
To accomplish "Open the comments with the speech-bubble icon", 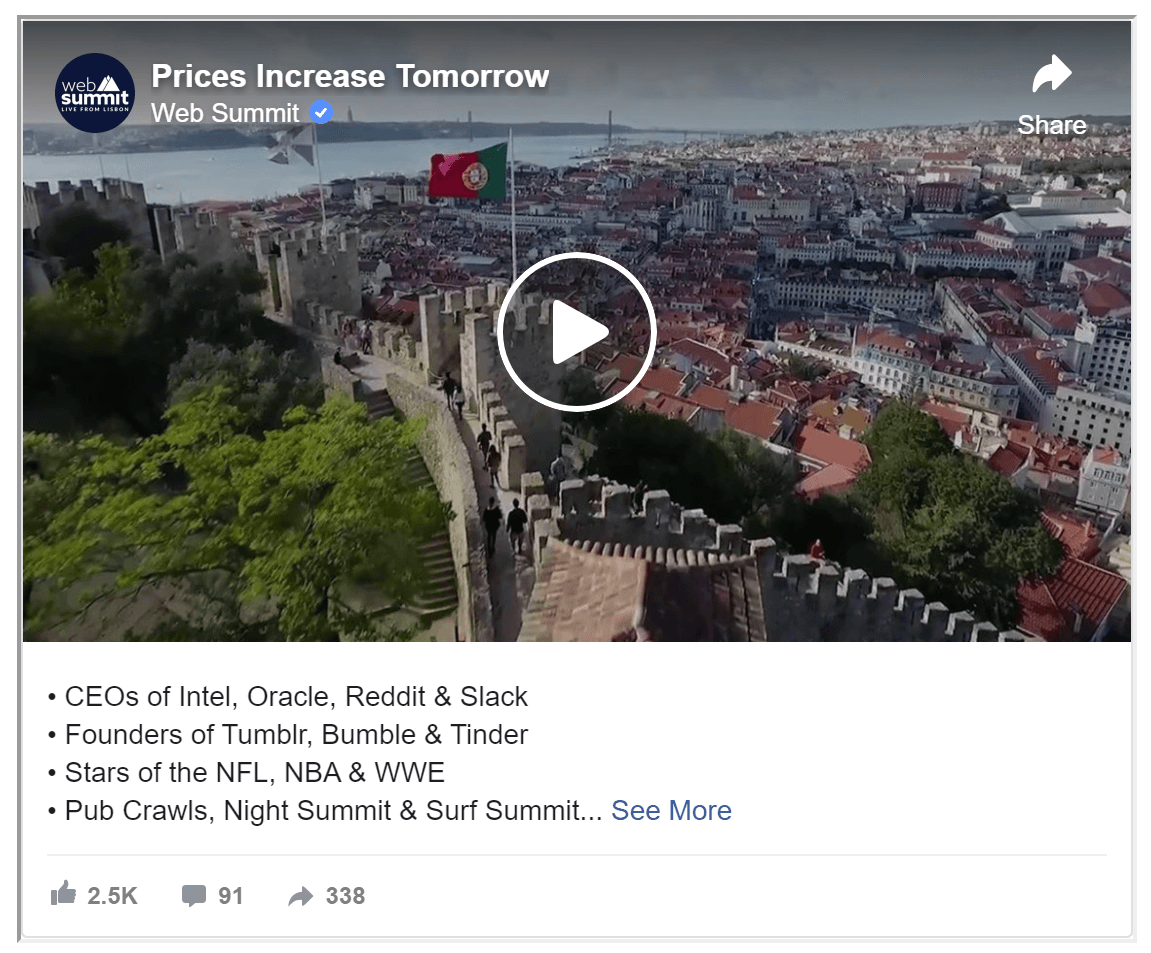I will (x=194, y=896).
